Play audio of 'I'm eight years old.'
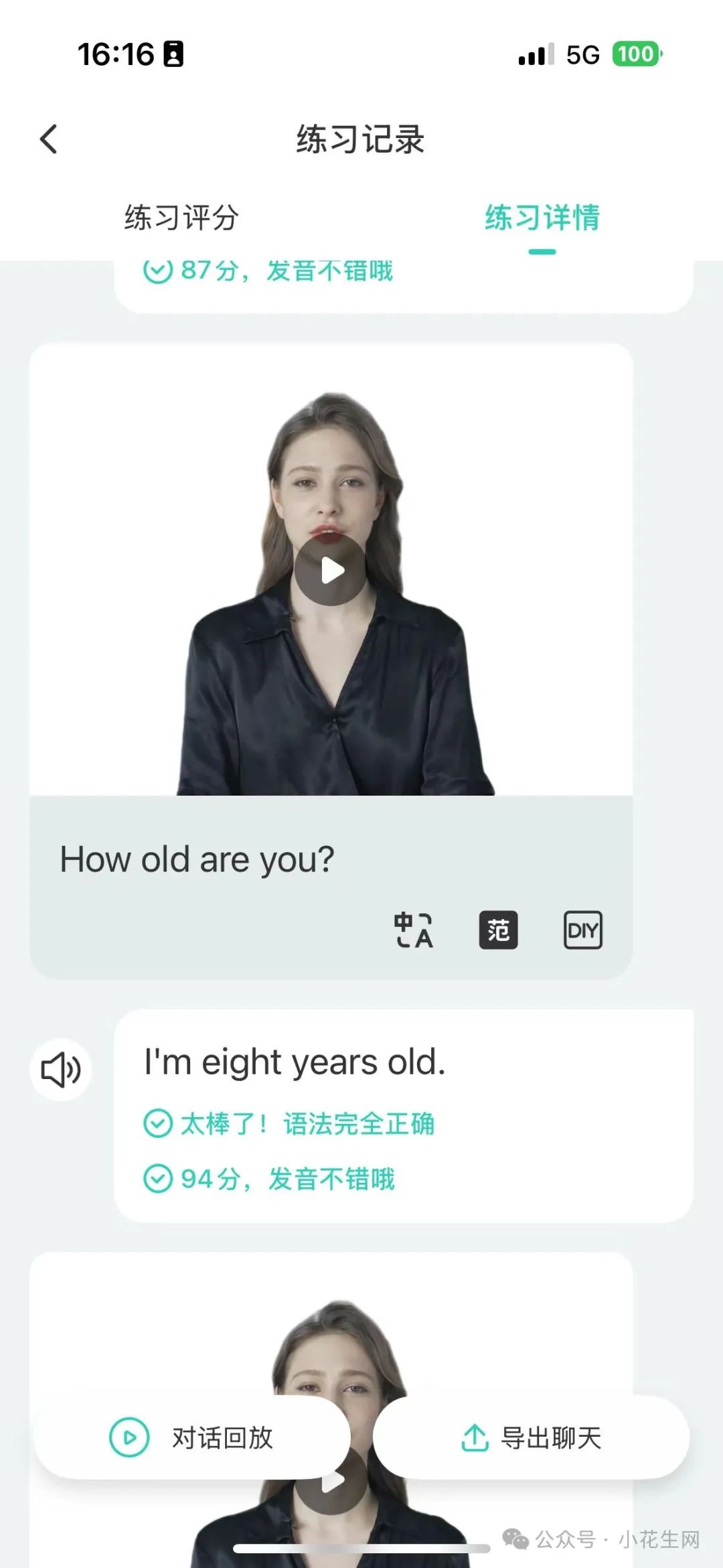Screen dimensions: 723x1568 [61, 1069]
